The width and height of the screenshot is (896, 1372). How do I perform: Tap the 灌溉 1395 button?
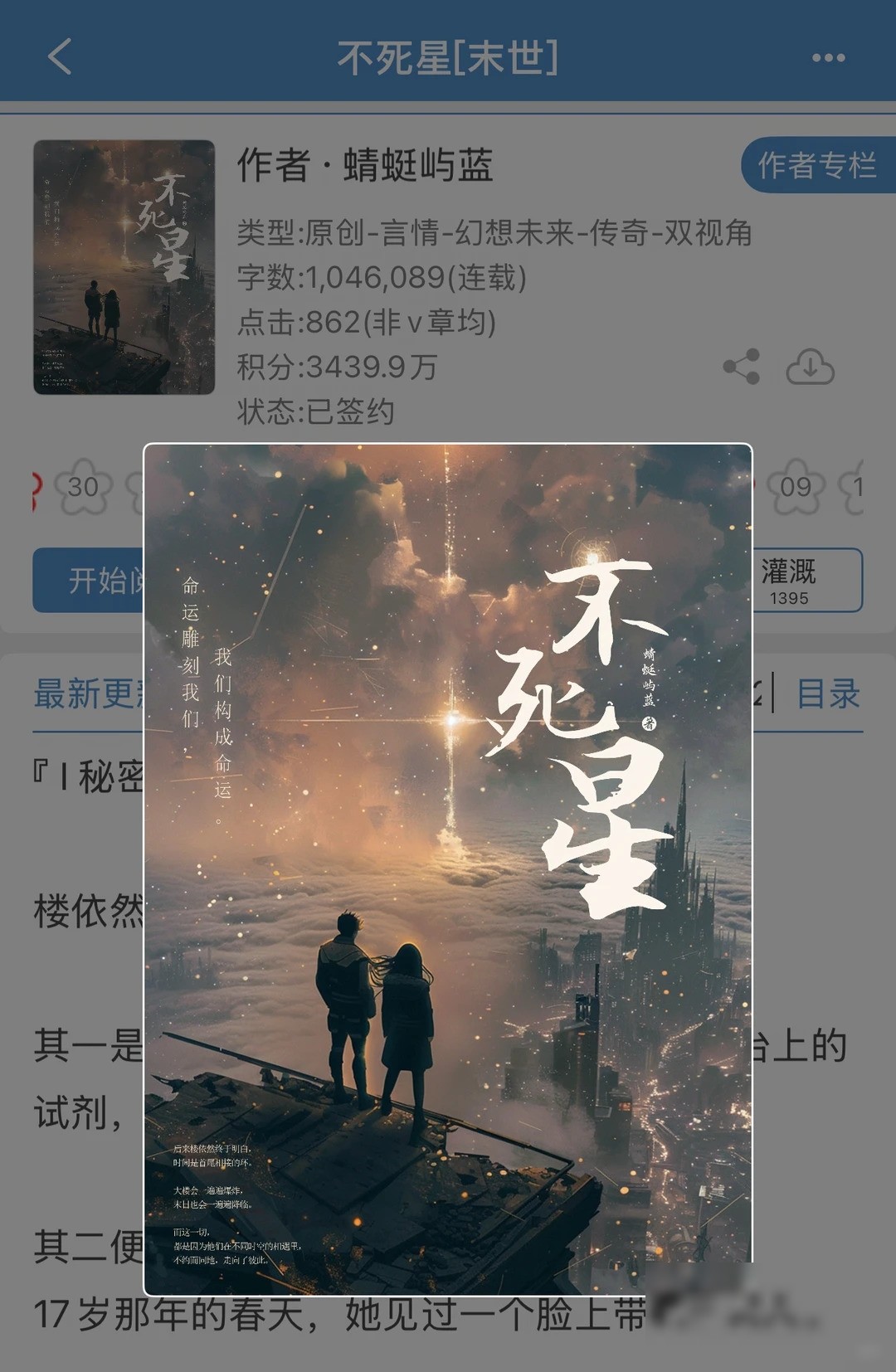click(x=807, y=581)
